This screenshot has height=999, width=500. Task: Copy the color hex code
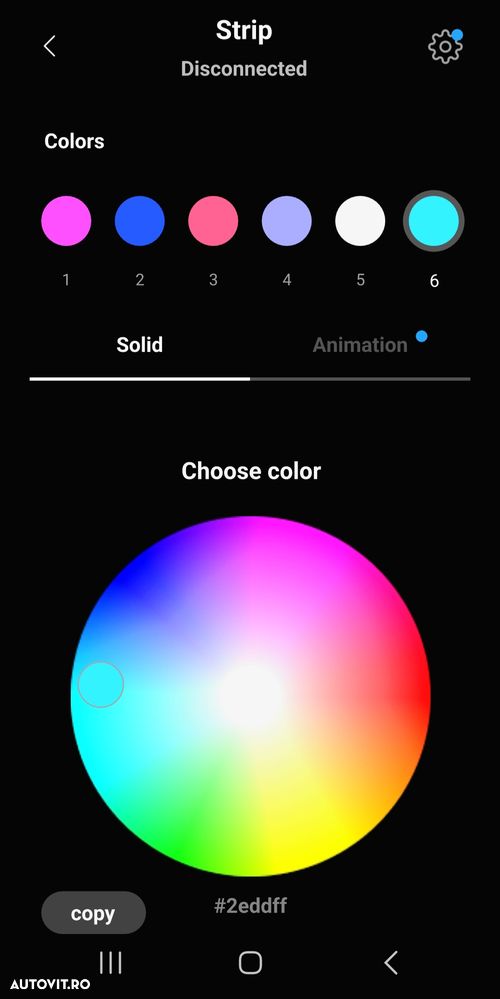(x=94, y=912)
